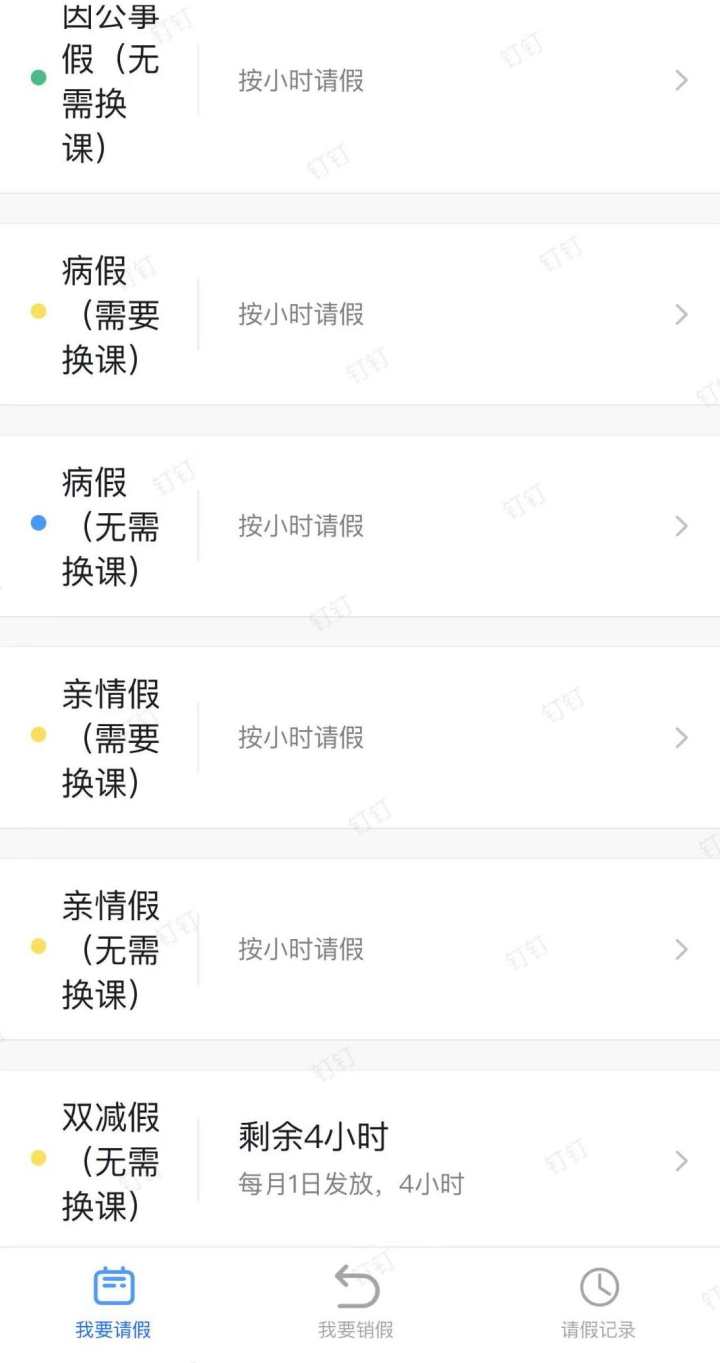Open 亲情假（需要换课） leave type
The image size is (720, 1363).
point(360,737)
